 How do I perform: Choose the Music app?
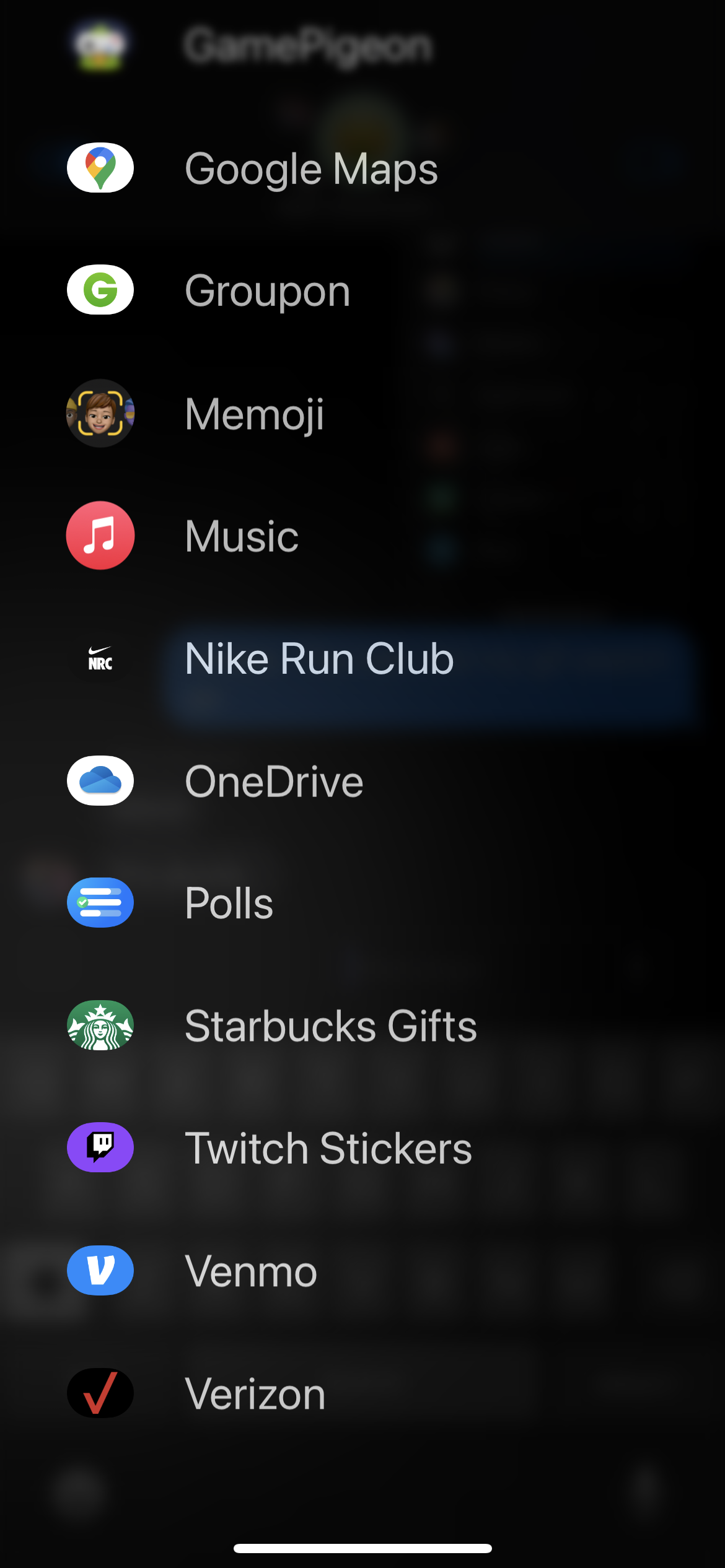[242, 536]
